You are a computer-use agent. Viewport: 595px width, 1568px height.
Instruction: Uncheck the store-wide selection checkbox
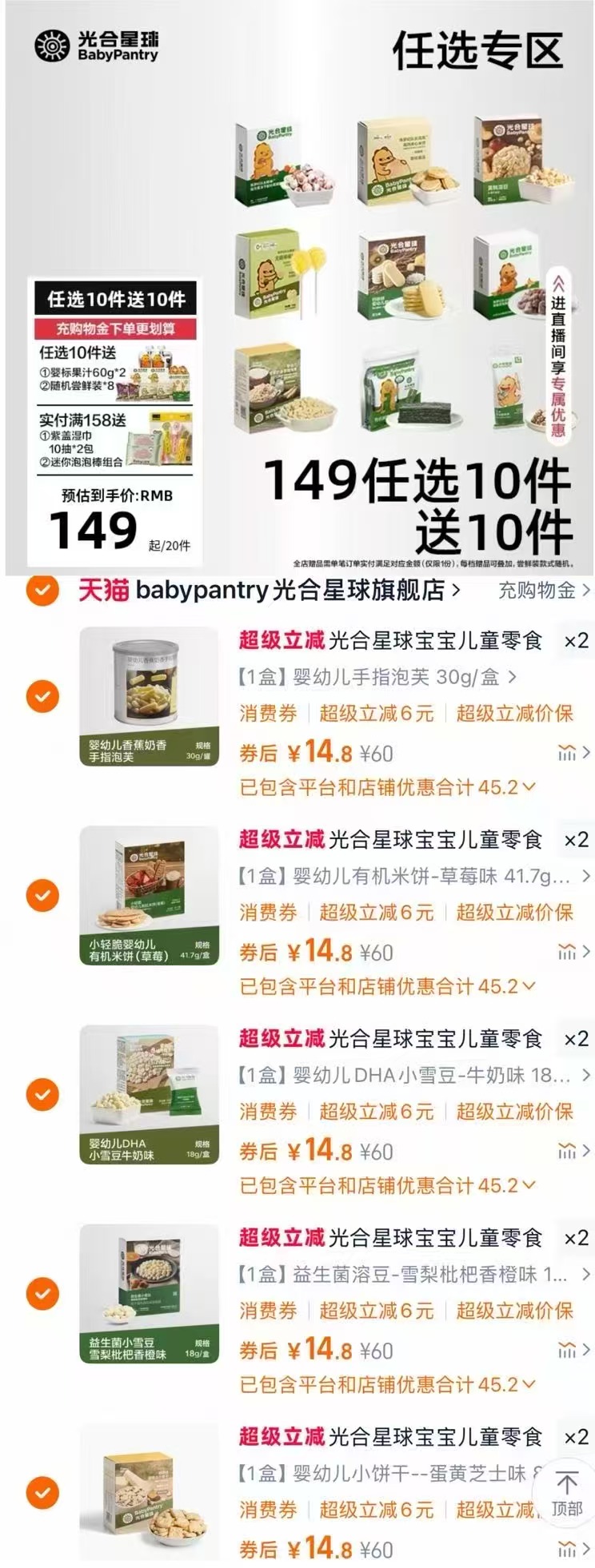tap(43, 589)
